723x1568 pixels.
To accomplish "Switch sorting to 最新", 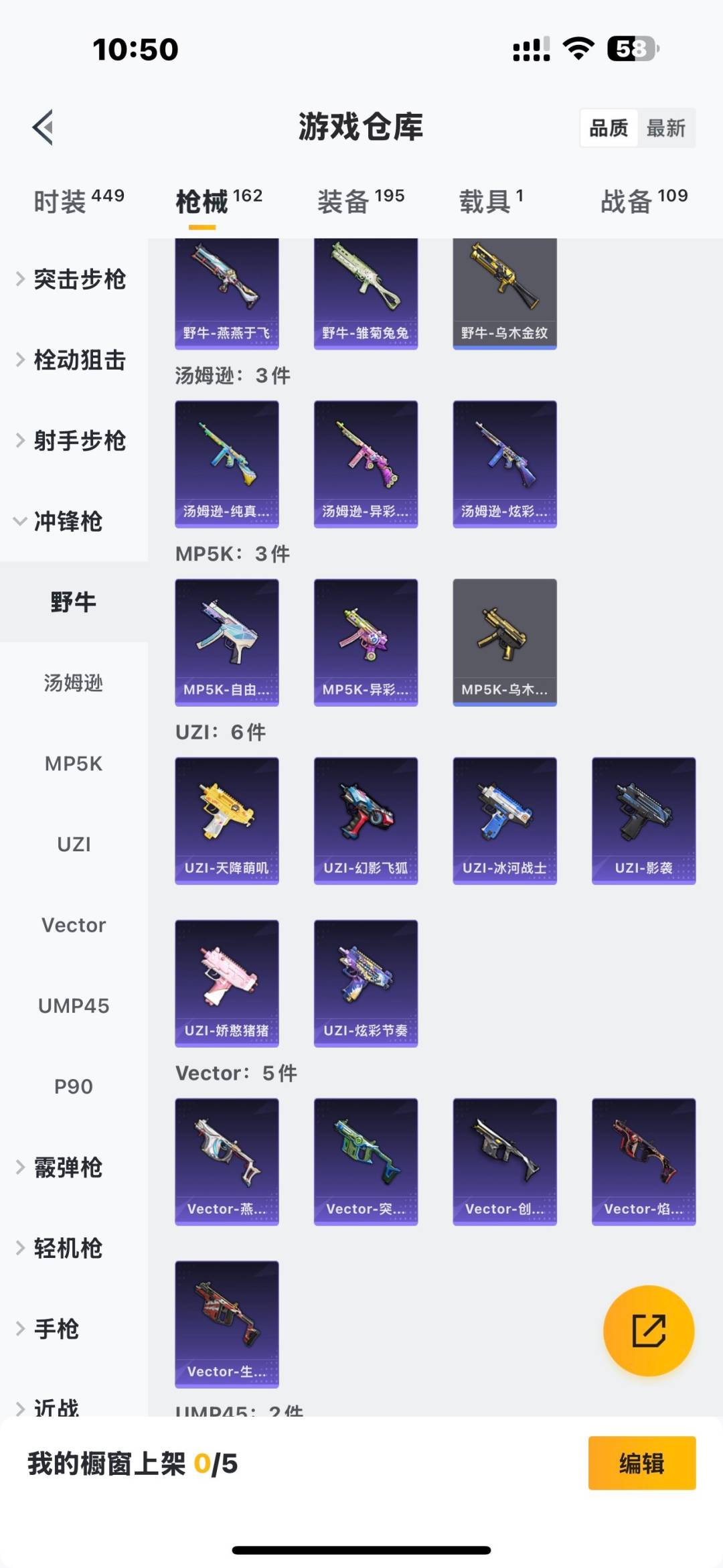I will [667, 127].
